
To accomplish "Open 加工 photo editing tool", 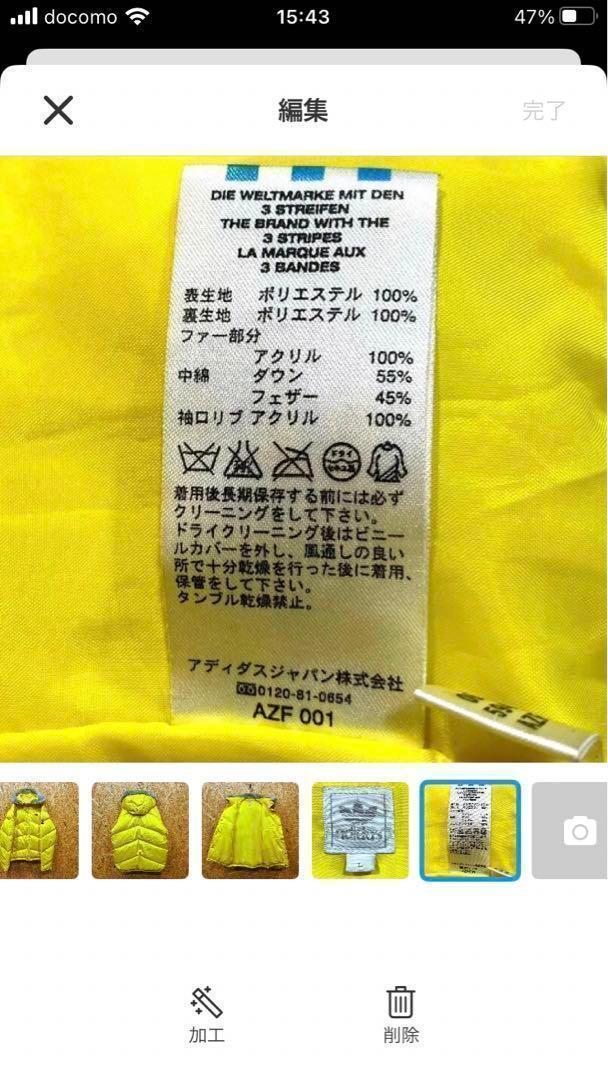I will [x=207, y=1015].
